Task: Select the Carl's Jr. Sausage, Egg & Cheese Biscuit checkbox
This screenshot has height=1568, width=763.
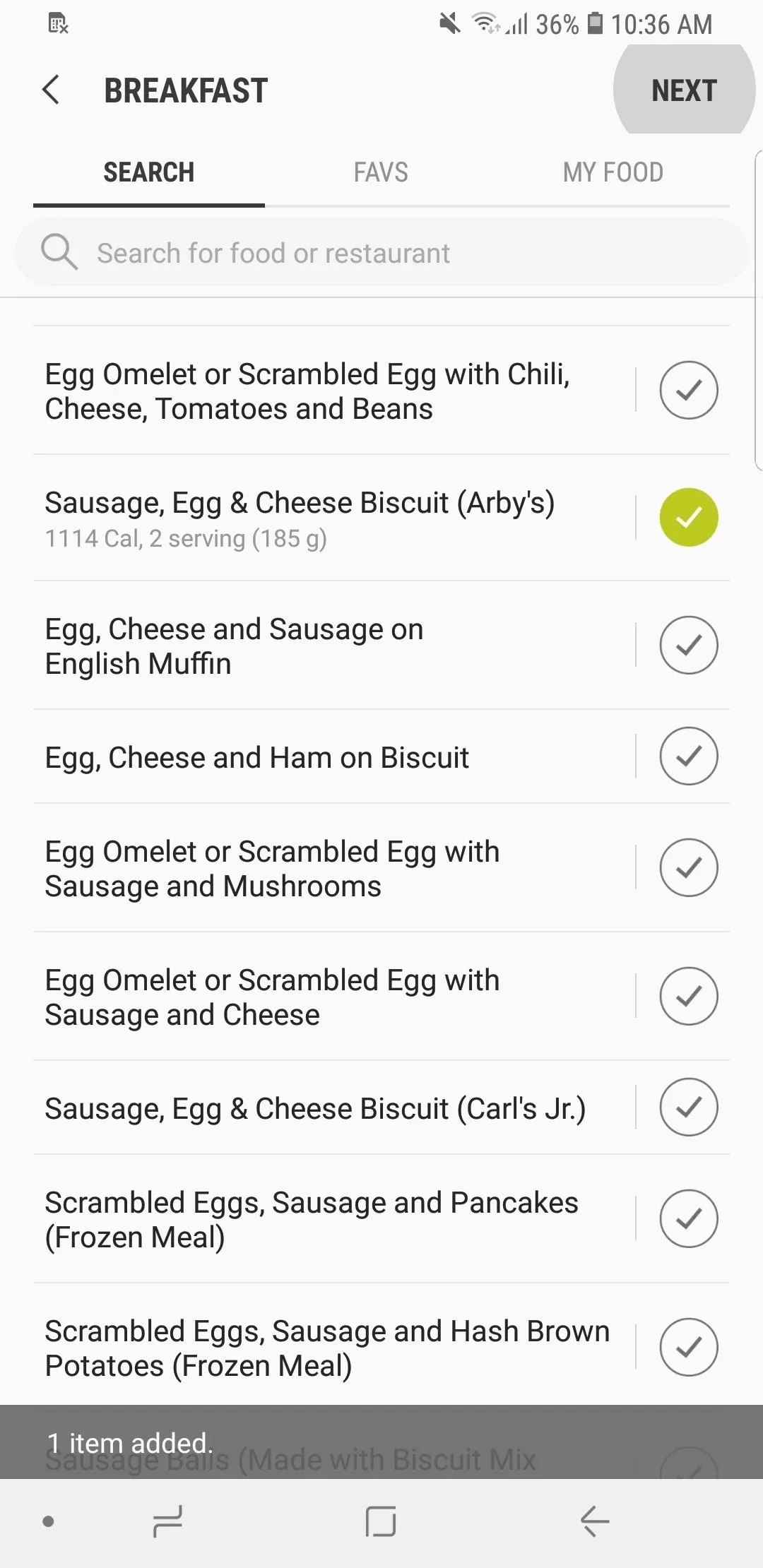Action: [689, 1107]
